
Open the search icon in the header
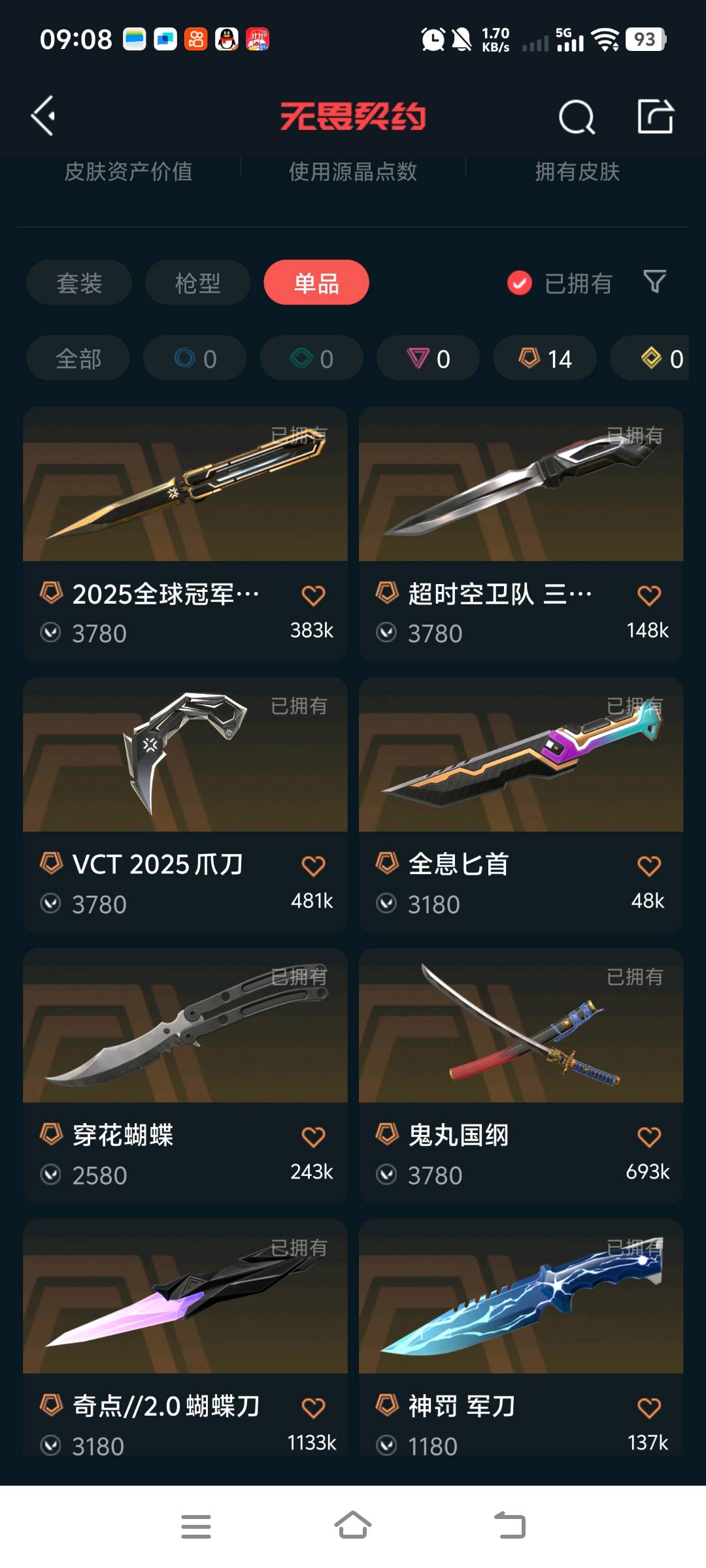tap(577, 118)
